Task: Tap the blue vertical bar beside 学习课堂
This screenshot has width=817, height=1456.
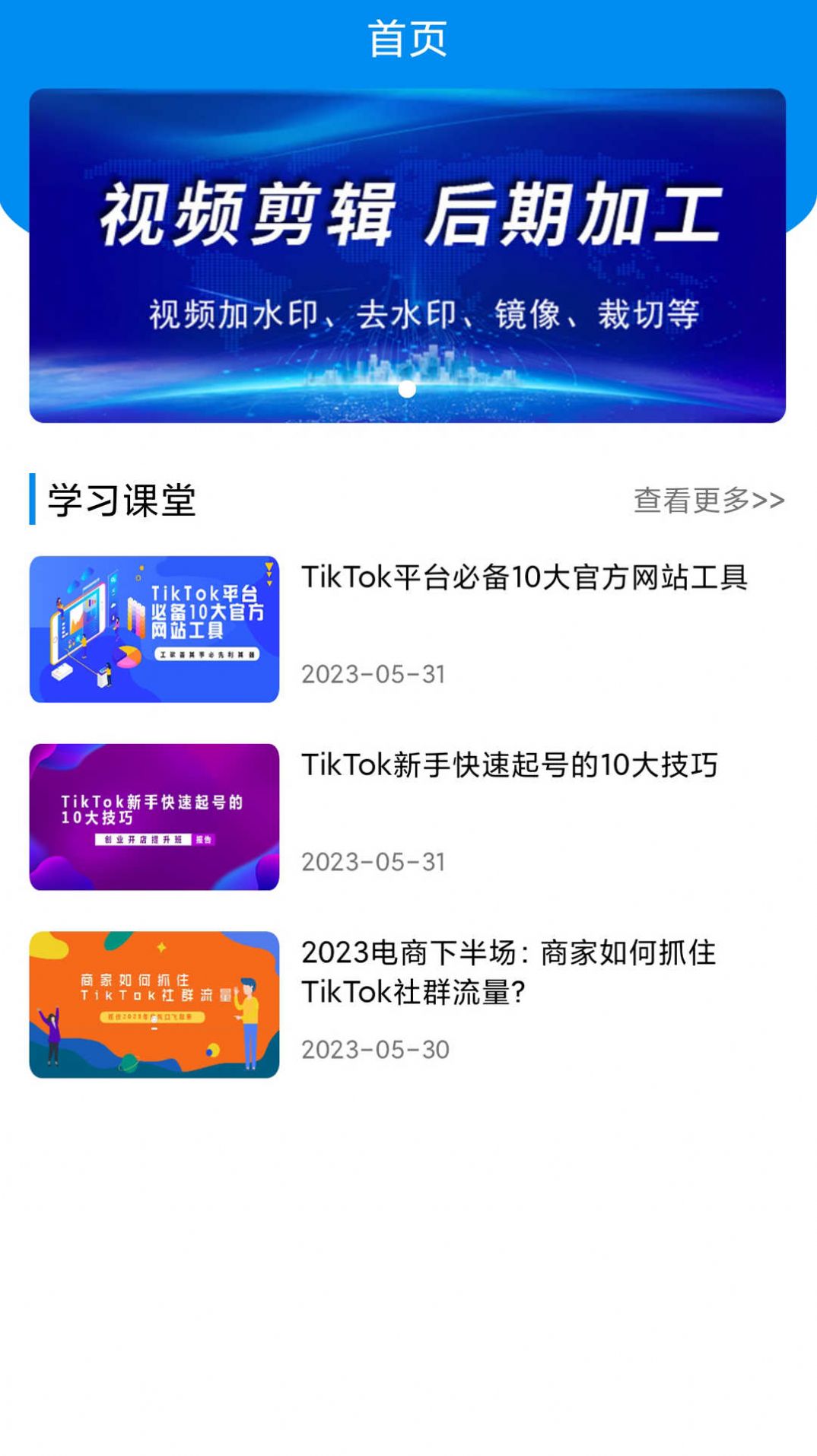Action: (32, 501)
